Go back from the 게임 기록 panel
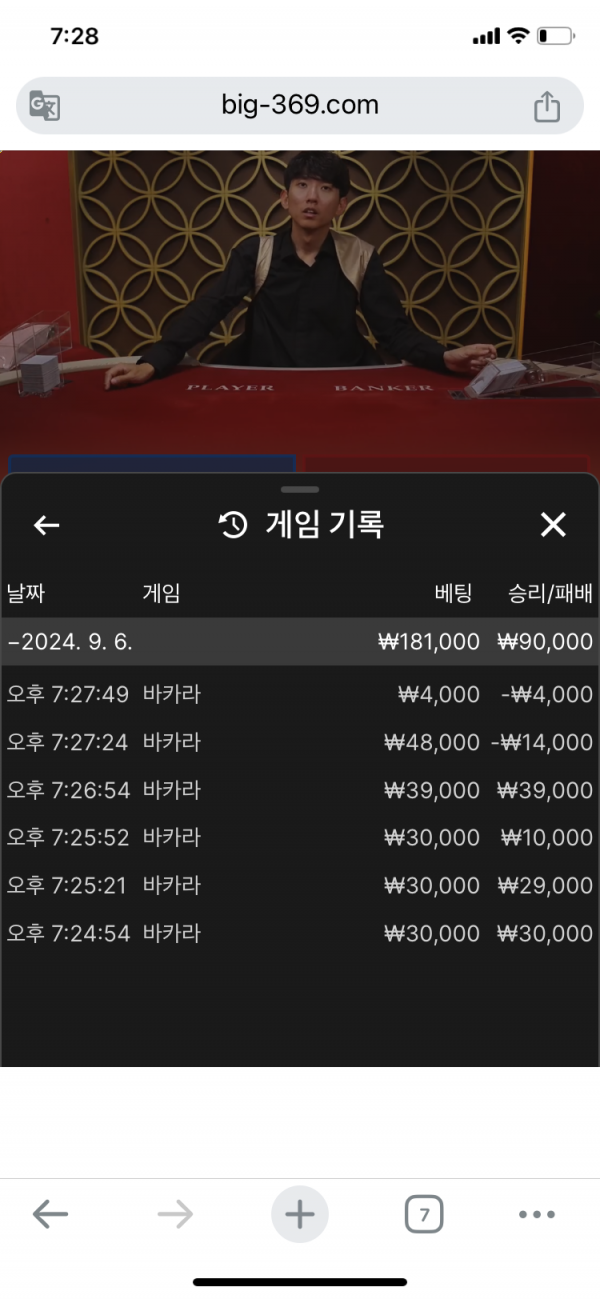Screen dimensions: 600x1299 coord(47,525)
